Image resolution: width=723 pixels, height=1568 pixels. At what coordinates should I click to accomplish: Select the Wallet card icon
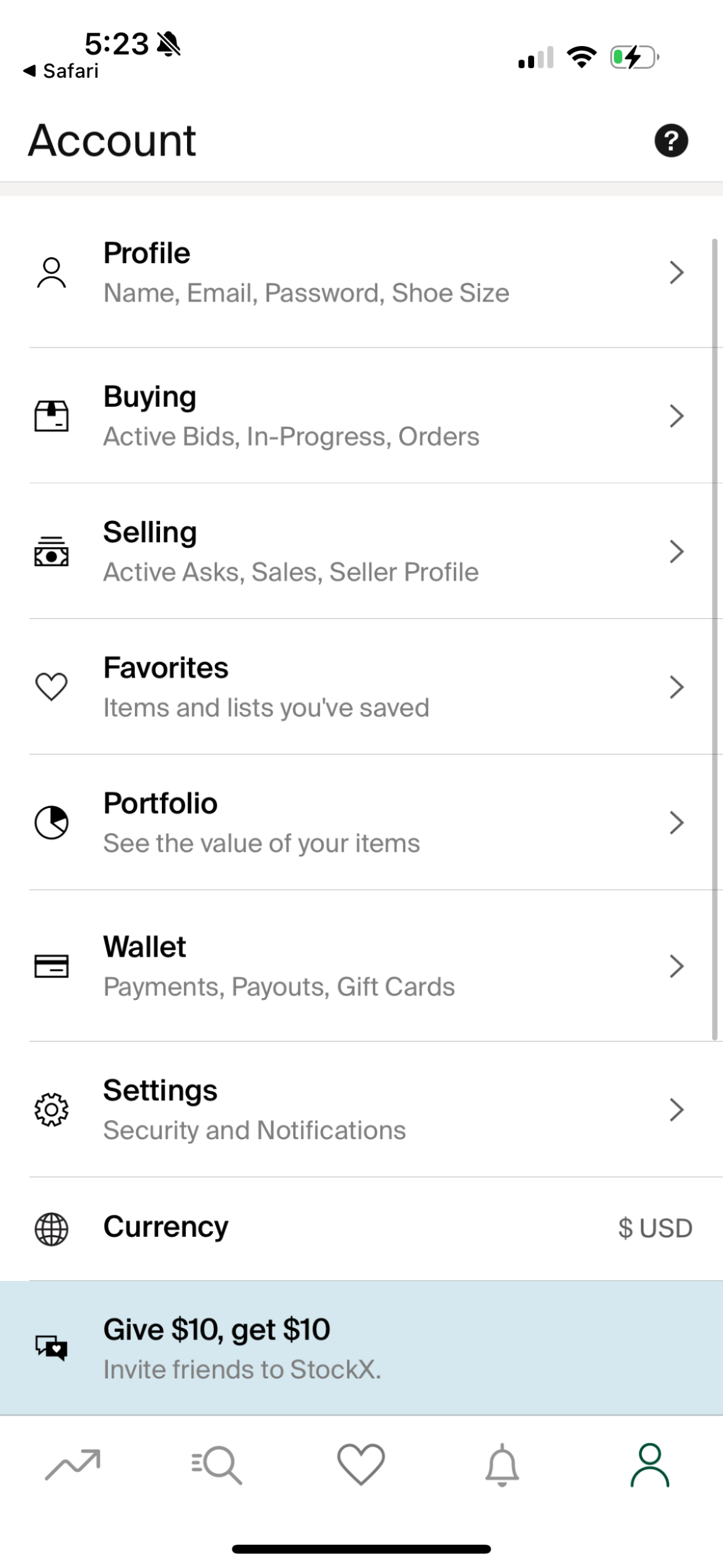52,966
